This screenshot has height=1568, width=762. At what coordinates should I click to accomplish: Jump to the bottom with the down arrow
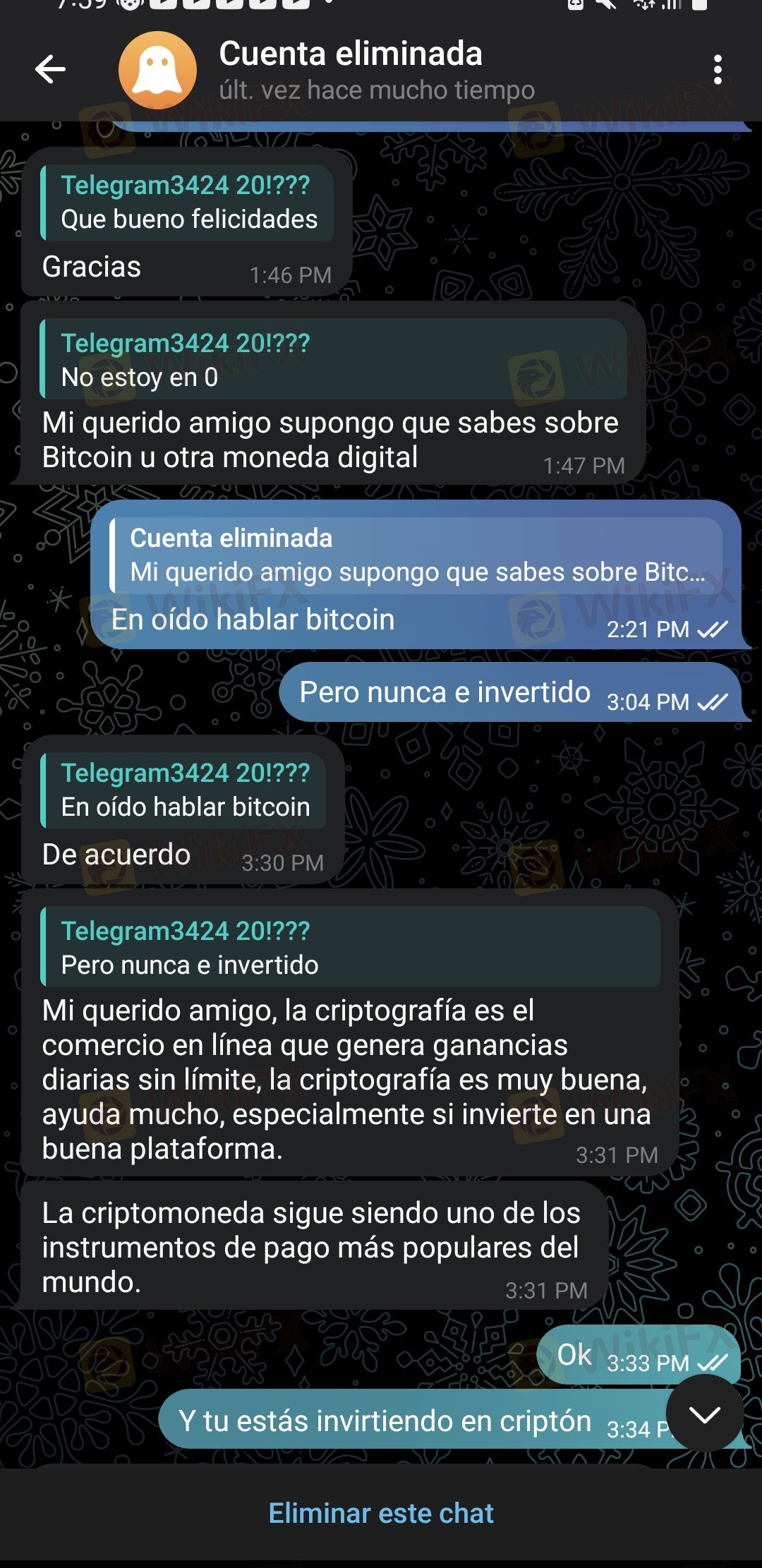[x=705, y=1413]
